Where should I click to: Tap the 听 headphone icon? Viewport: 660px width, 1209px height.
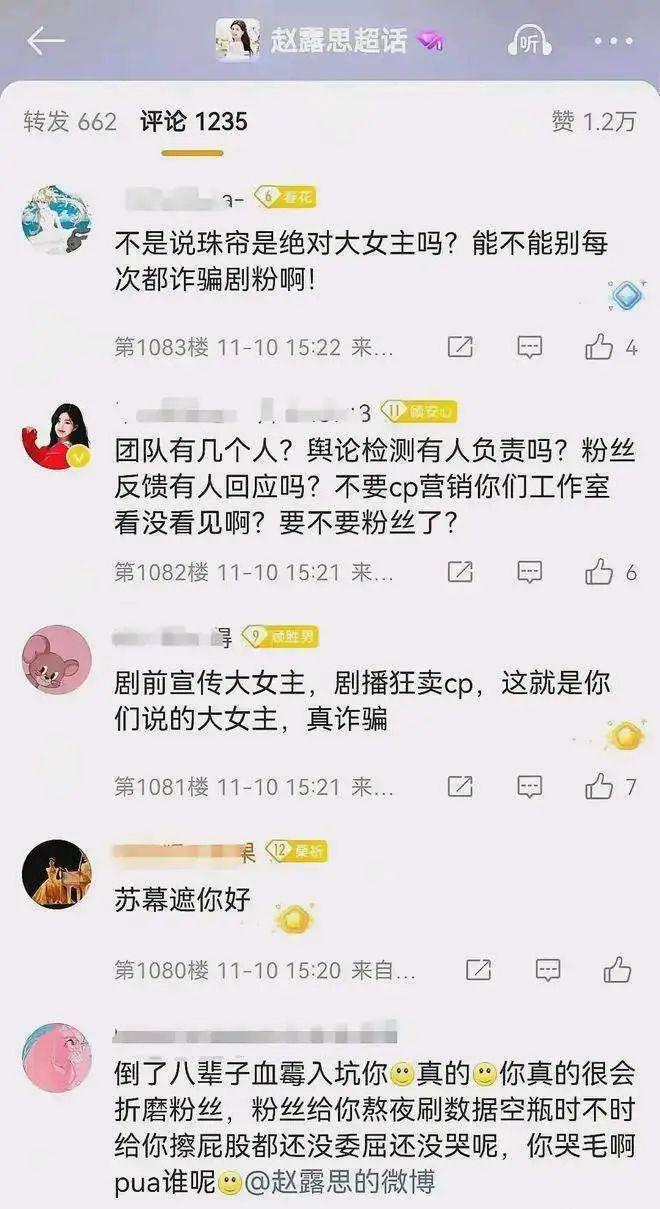point(529,40)
